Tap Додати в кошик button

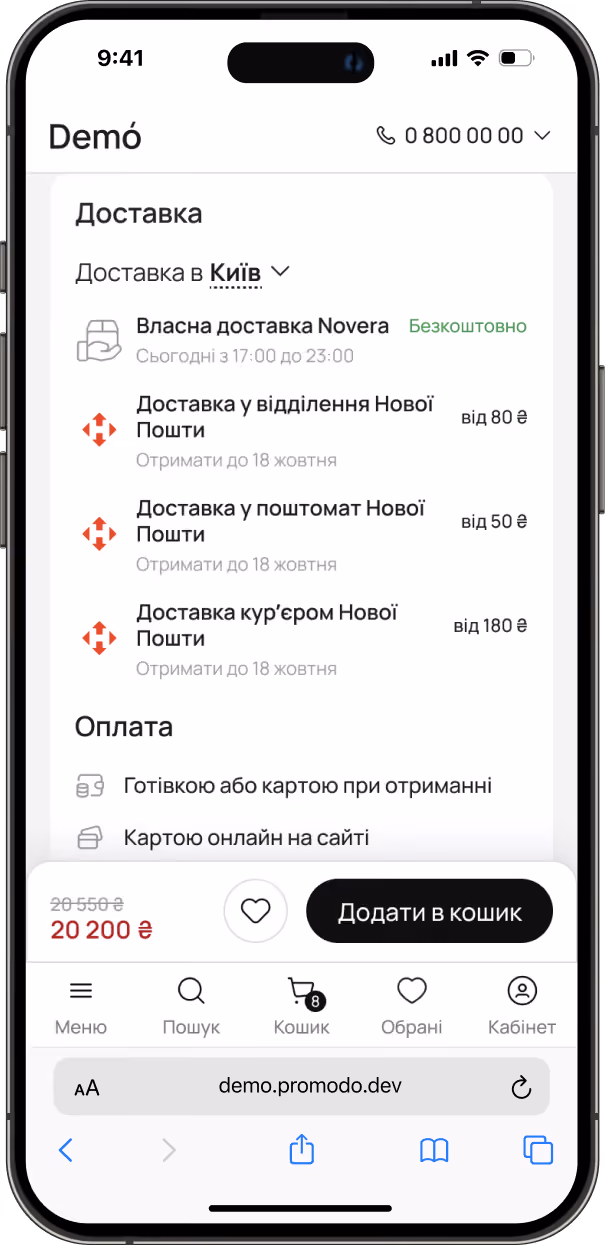[429, 911]
